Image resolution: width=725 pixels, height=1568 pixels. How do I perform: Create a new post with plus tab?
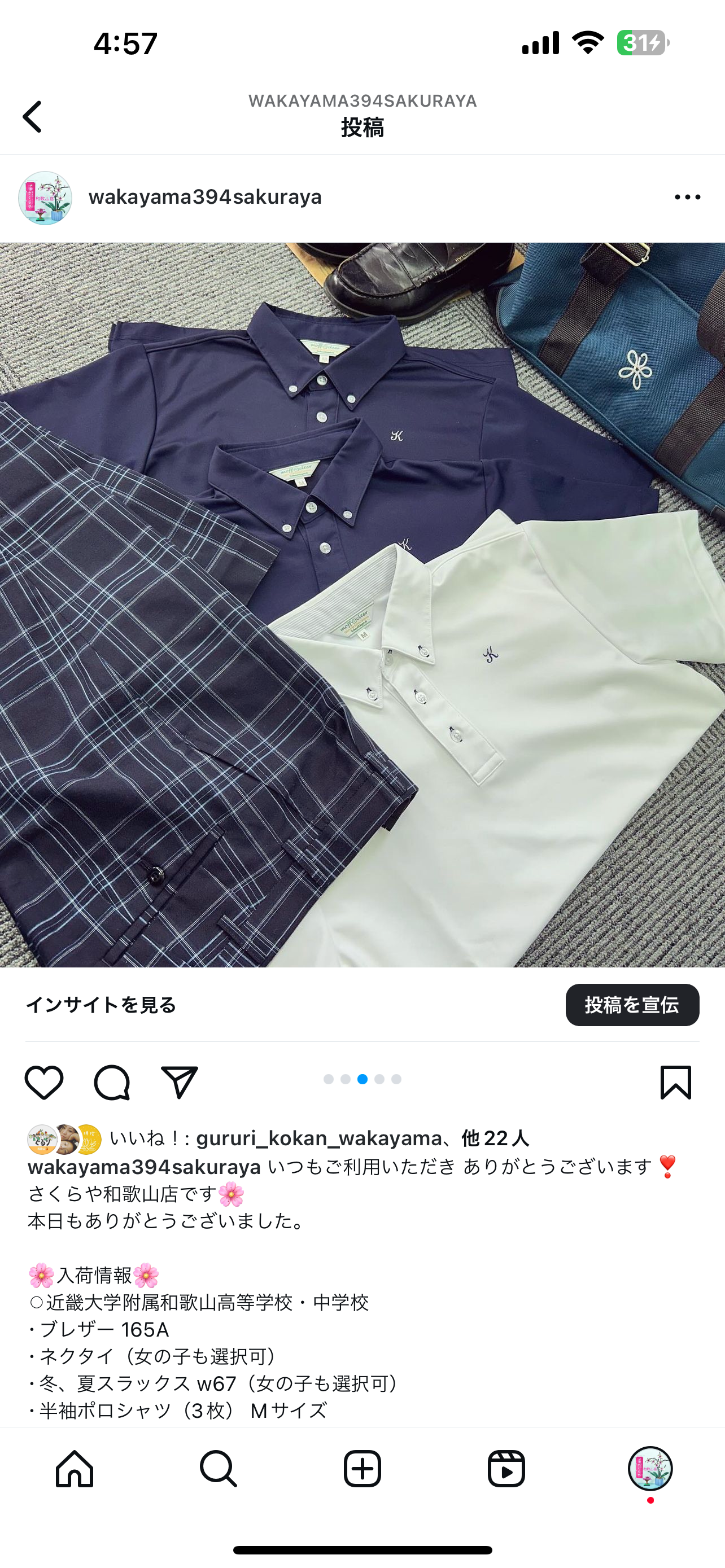[x=362, y=1469]
